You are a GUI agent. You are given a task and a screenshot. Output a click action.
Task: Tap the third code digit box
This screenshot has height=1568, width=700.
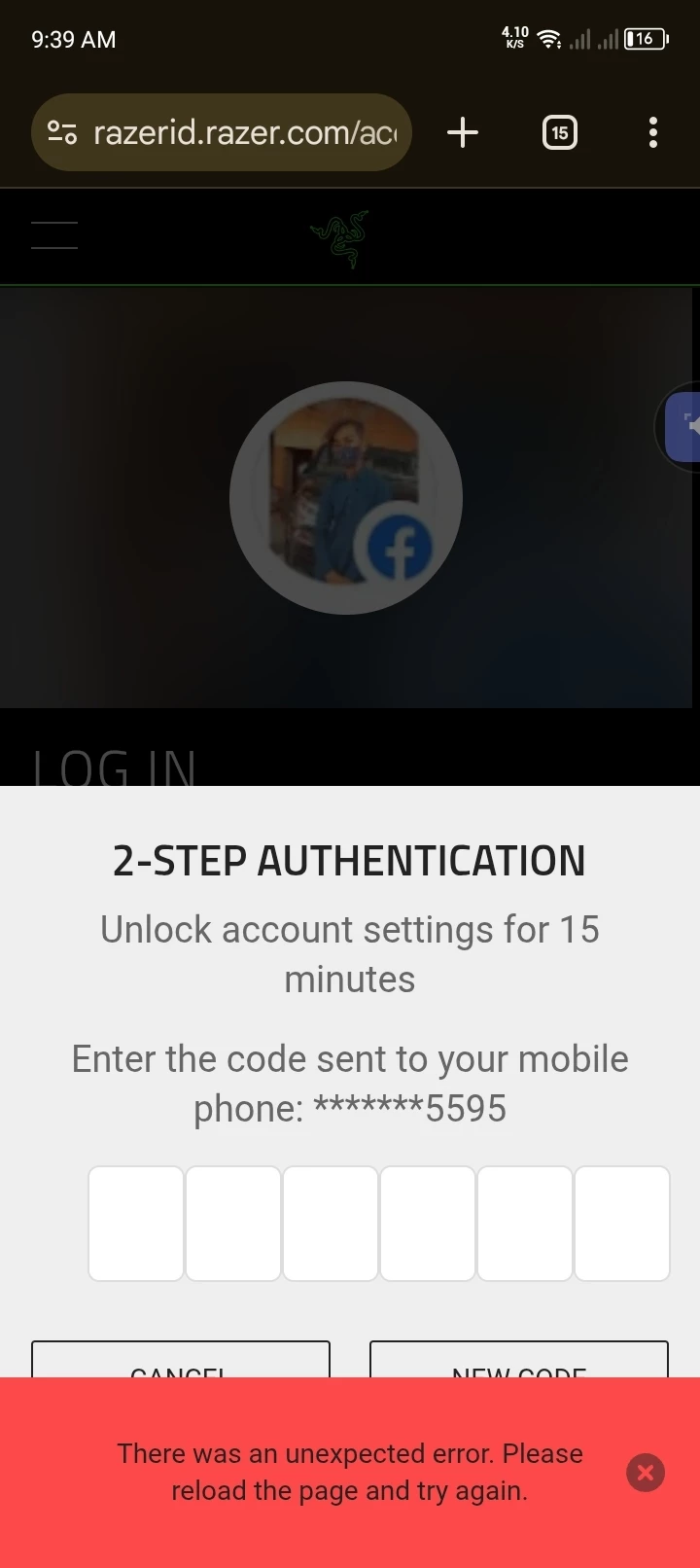[x=331, y=1223]
